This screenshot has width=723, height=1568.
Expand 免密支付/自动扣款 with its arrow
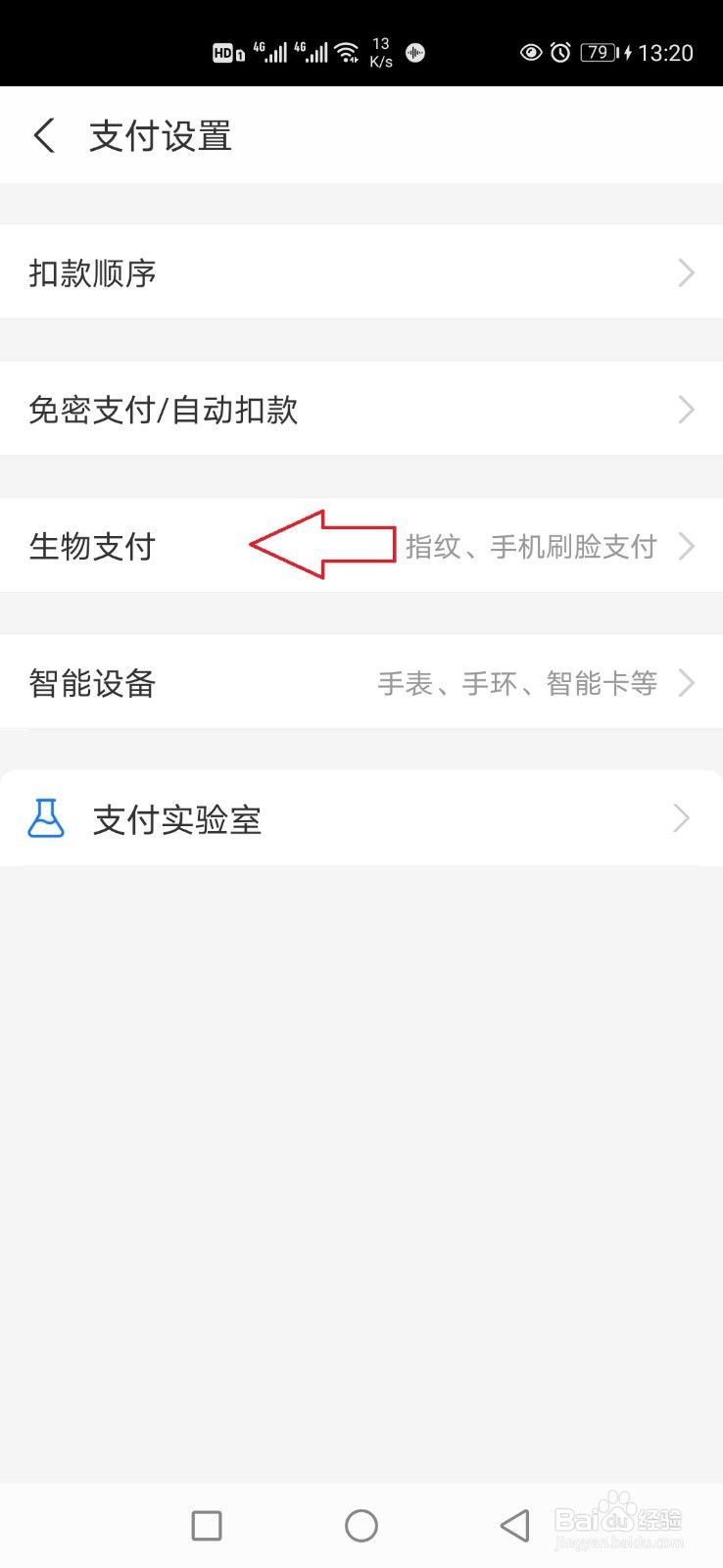click(x=686, y=410)
